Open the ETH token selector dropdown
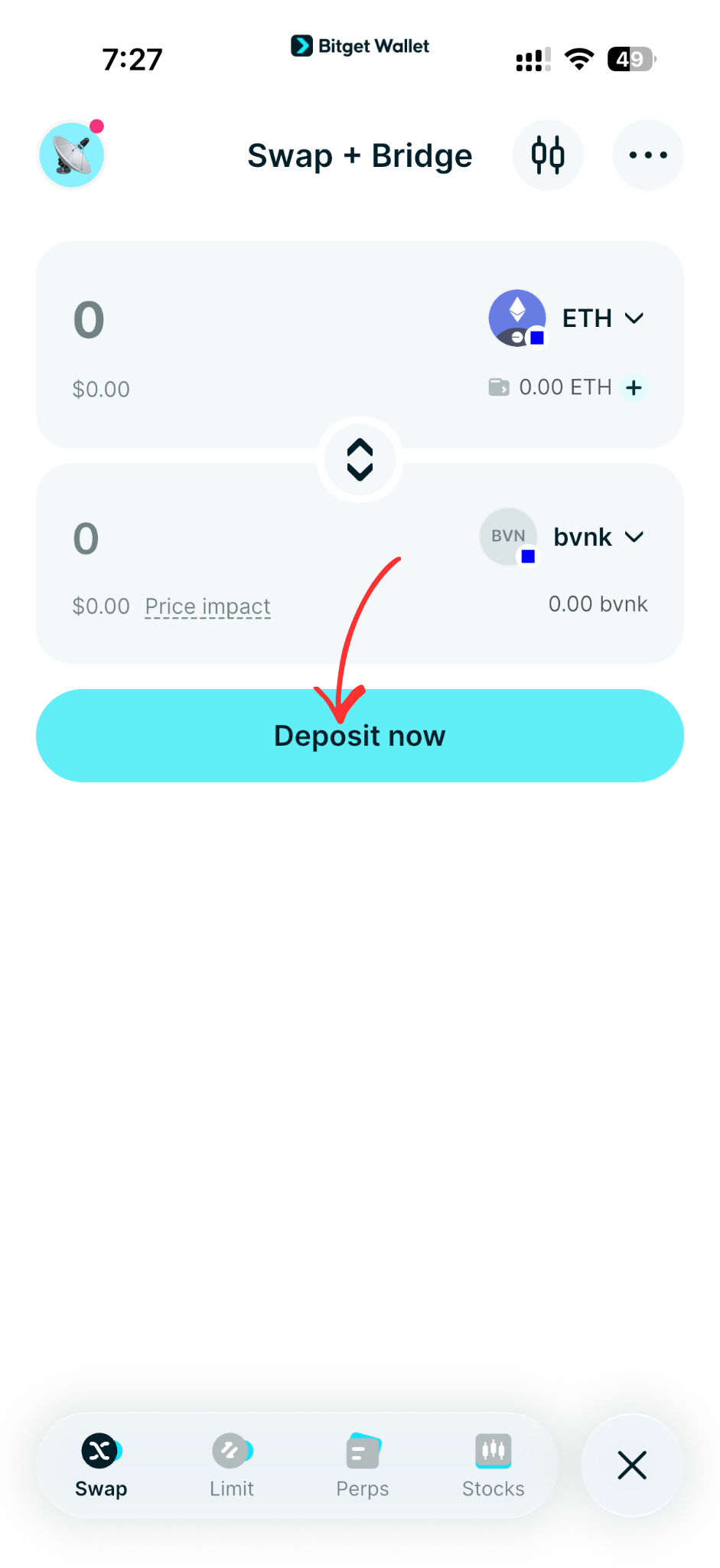The image size is (720, 1568). (635, 318)
